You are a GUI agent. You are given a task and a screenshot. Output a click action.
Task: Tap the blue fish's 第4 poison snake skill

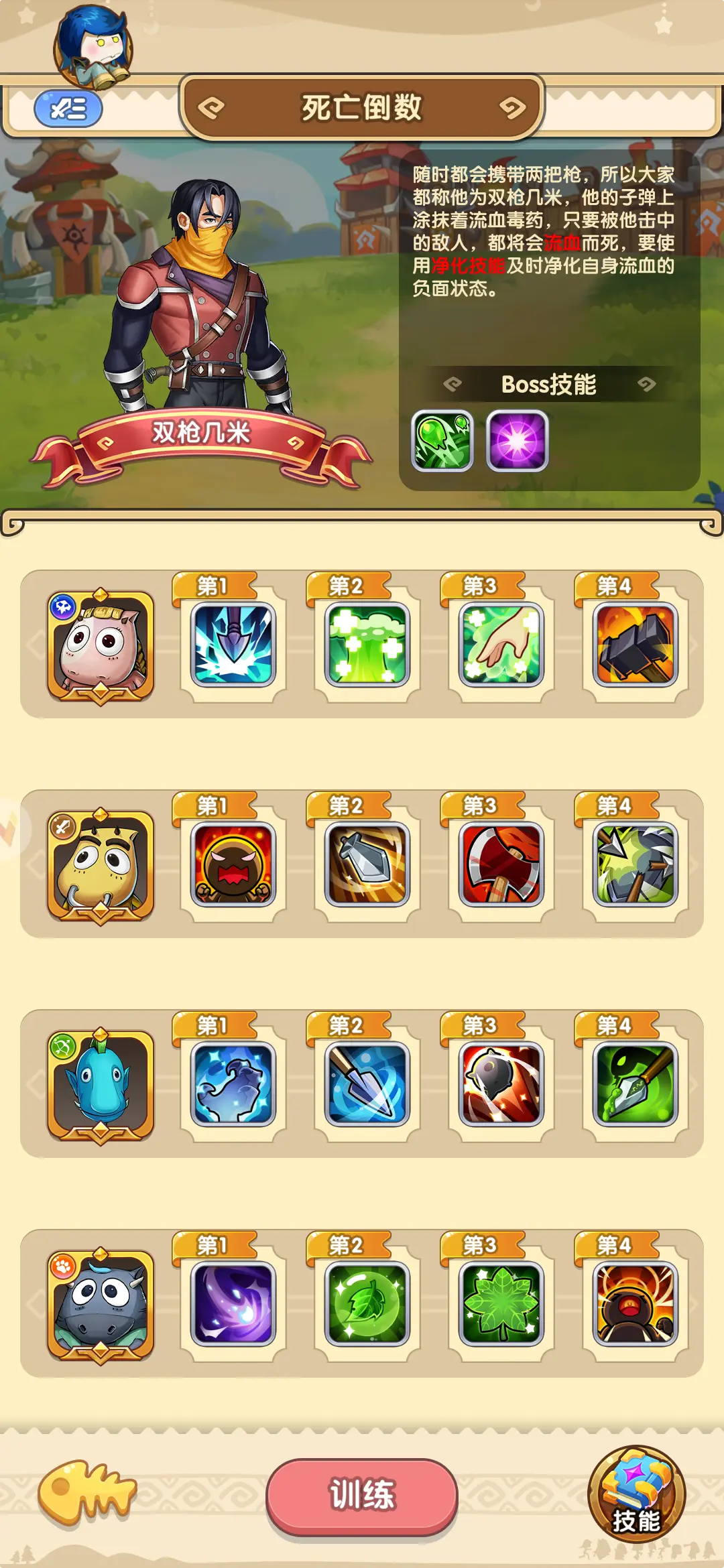pos(635,1084)
